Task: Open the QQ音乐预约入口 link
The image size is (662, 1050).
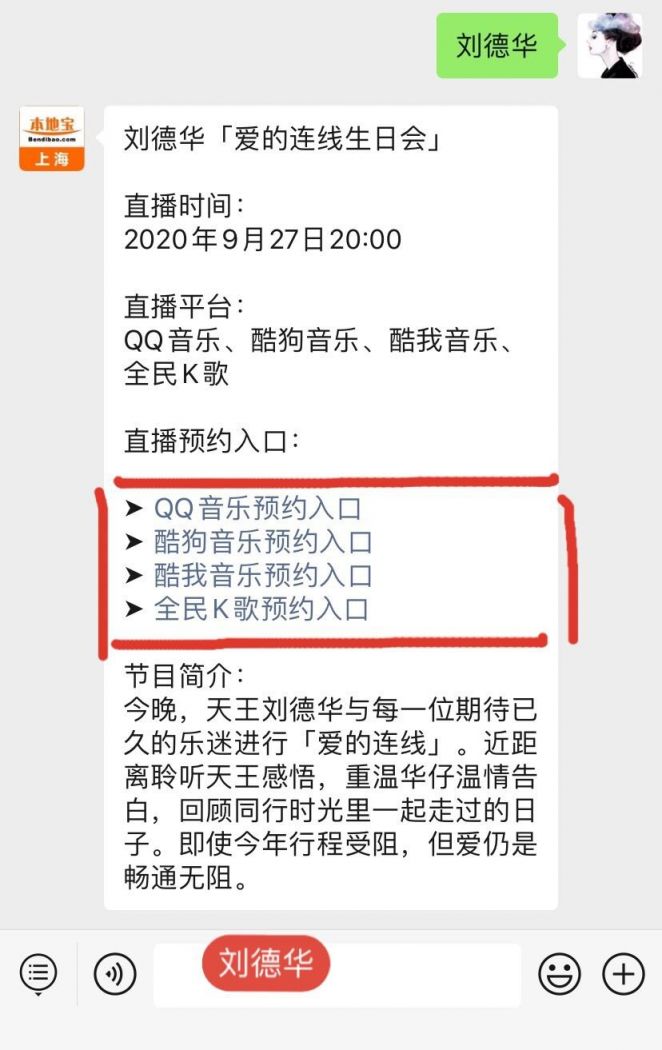Action: [x=256, y=508]
